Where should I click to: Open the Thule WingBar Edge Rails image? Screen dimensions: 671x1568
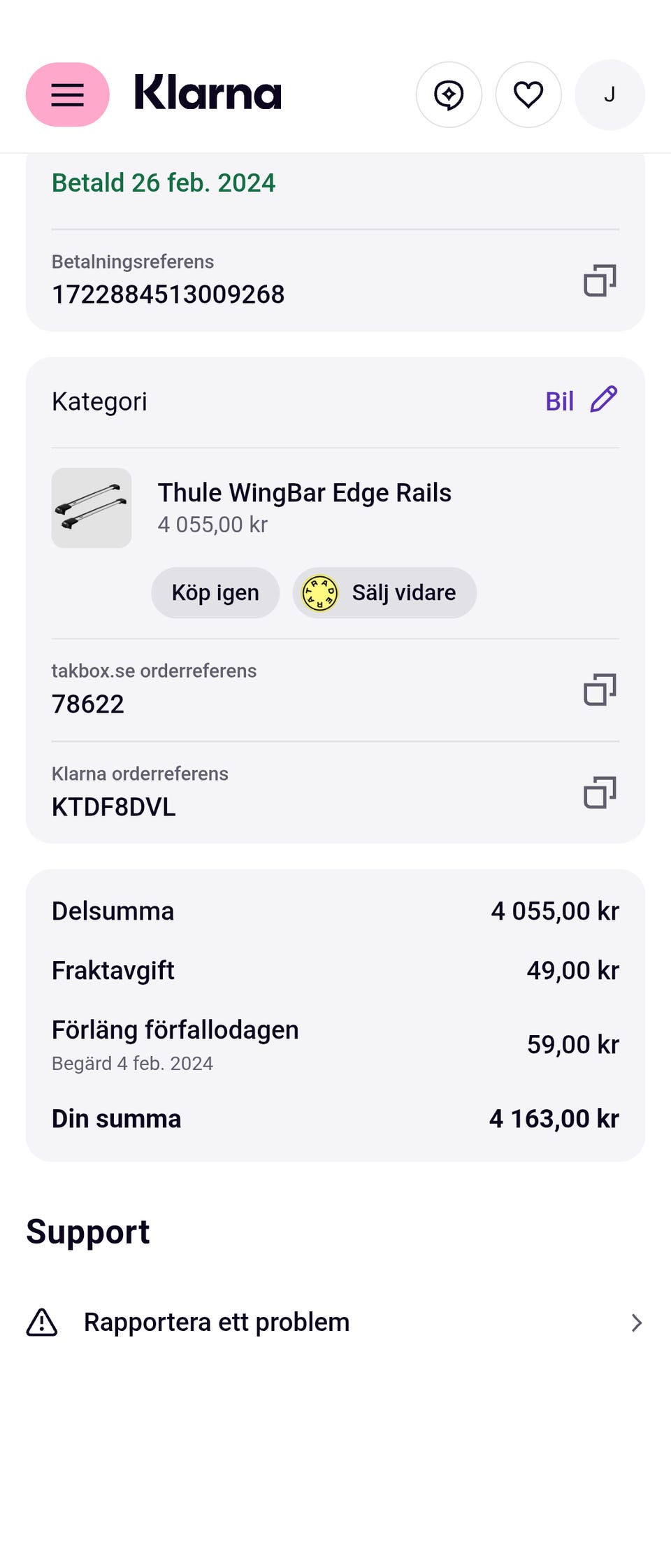[92, 508]
